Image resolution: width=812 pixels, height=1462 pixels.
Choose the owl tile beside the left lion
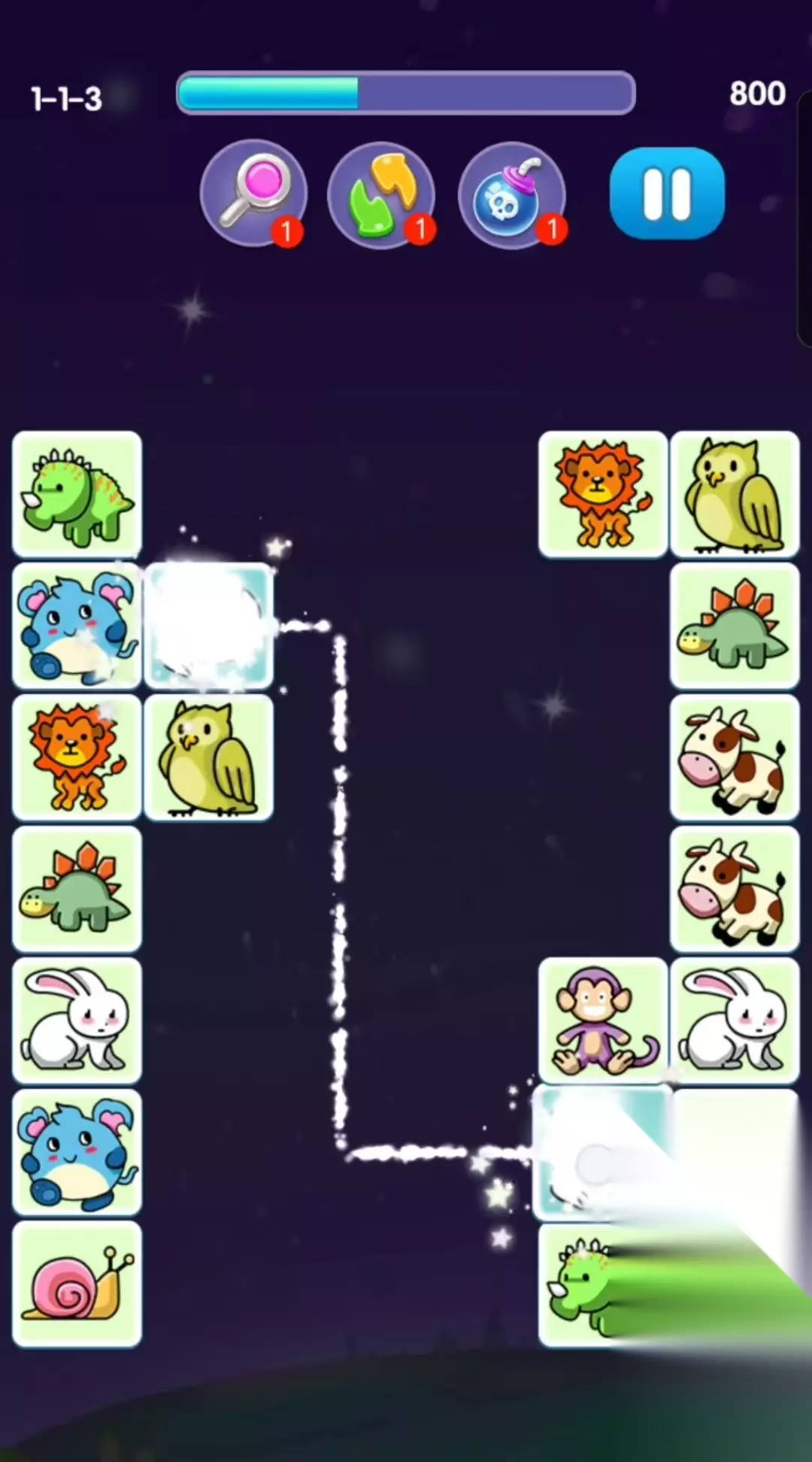click(208, 757)
